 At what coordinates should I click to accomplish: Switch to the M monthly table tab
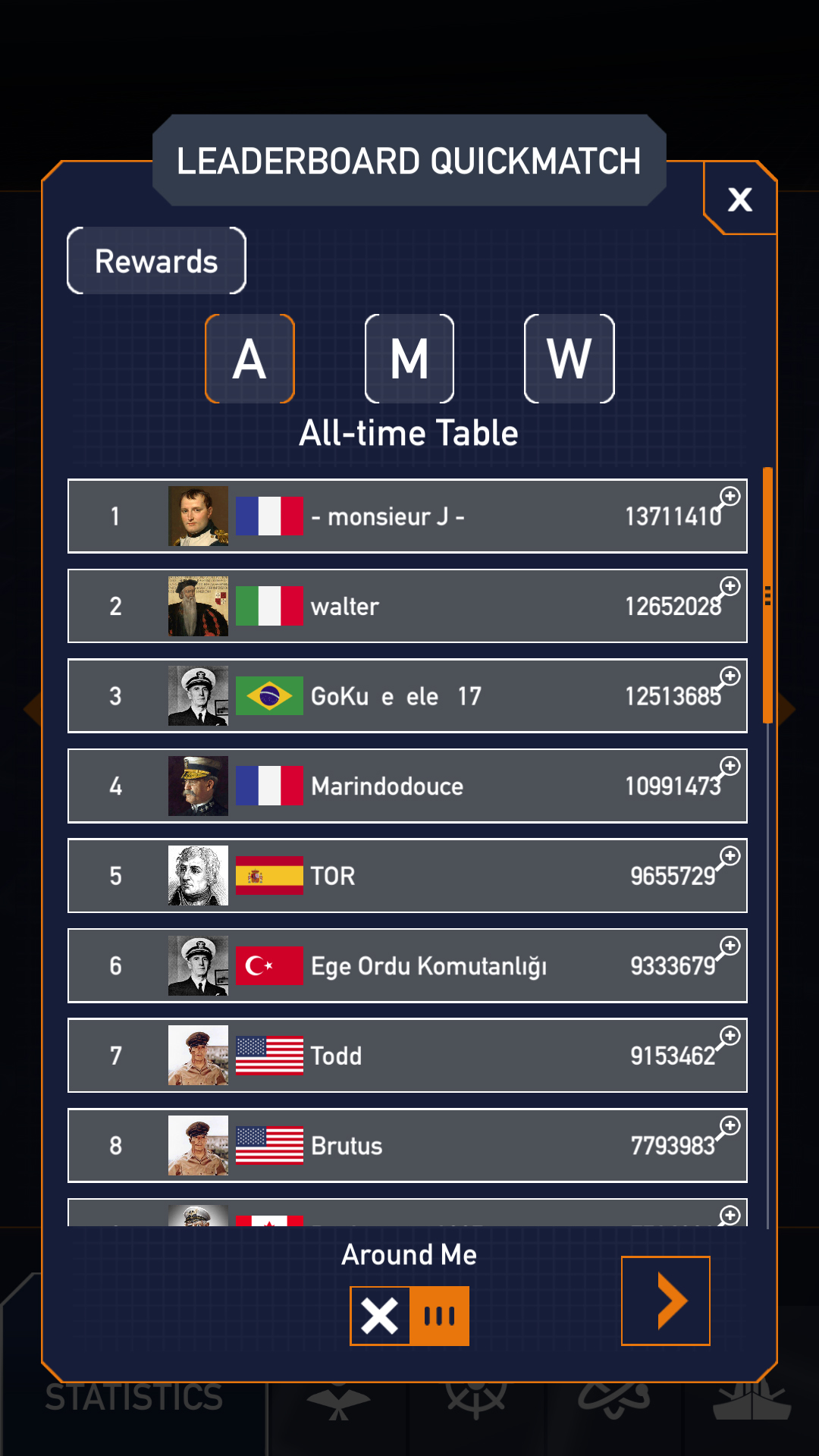(x=409, y=359)
